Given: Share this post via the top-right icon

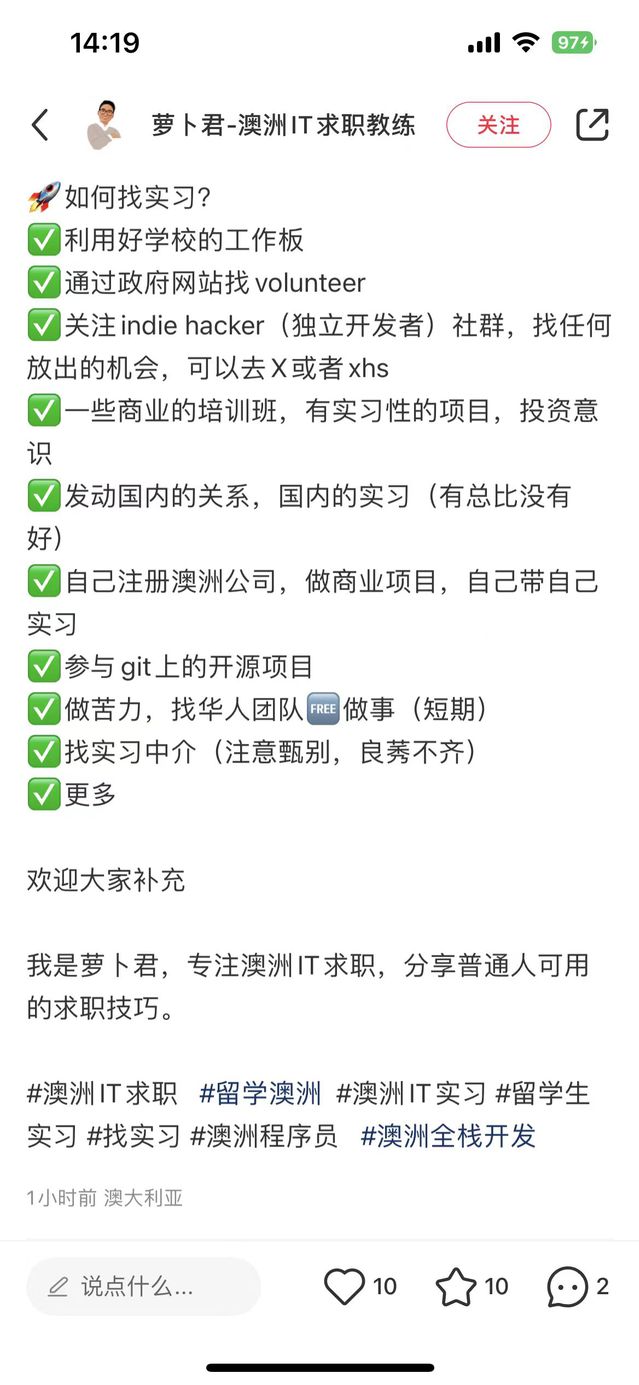Looking at the screenshot, I should pyautogui.click(x=592, y=125).
